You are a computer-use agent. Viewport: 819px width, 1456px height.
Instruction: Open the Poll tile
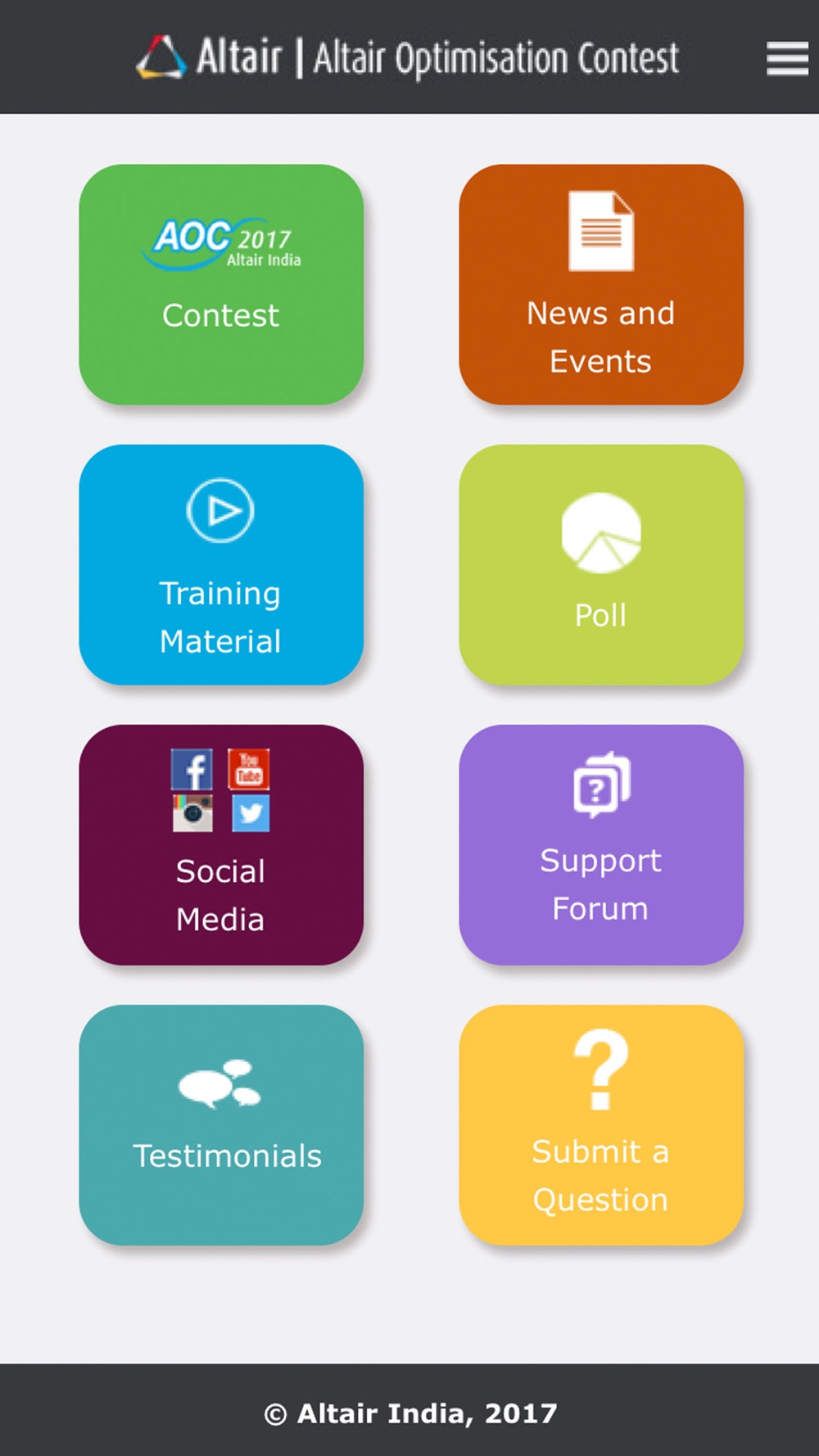pos(601,564)
